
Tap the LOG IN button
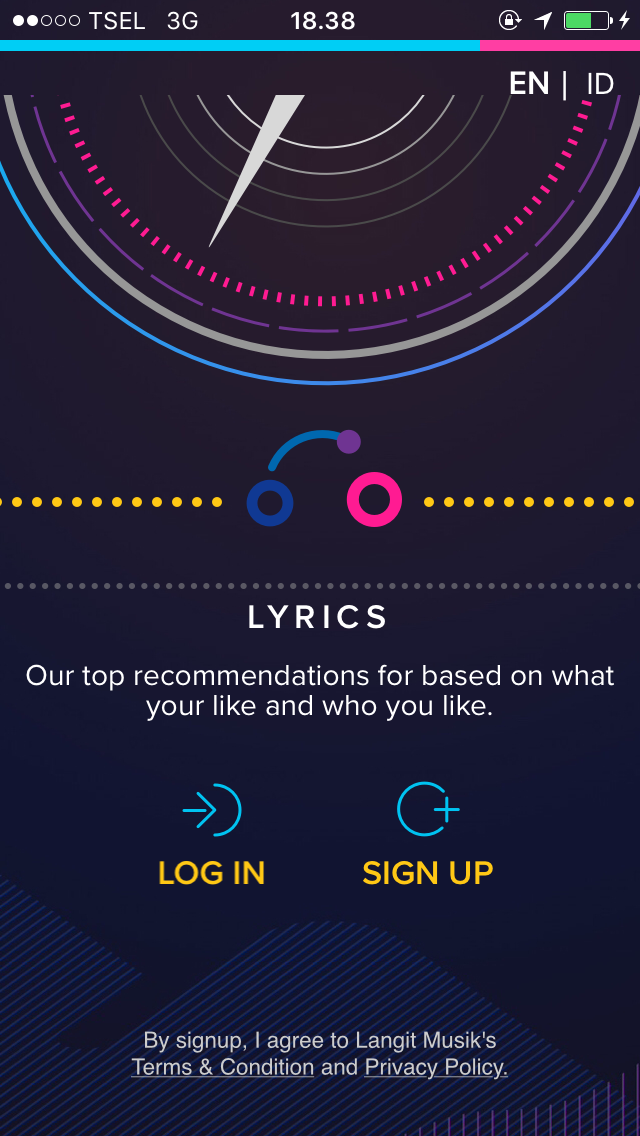[x=212, y=838]
